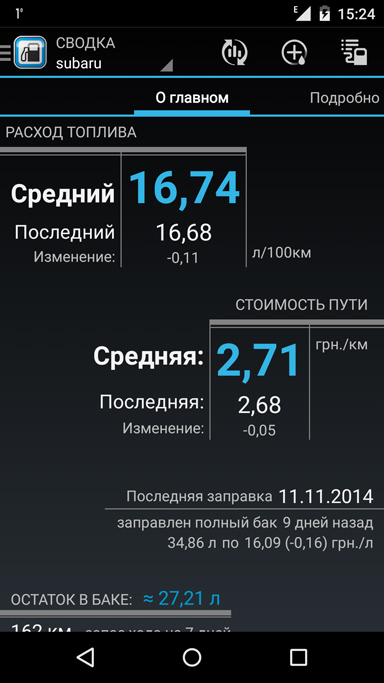Open the navigation drawer via app icon

(24, 53)
